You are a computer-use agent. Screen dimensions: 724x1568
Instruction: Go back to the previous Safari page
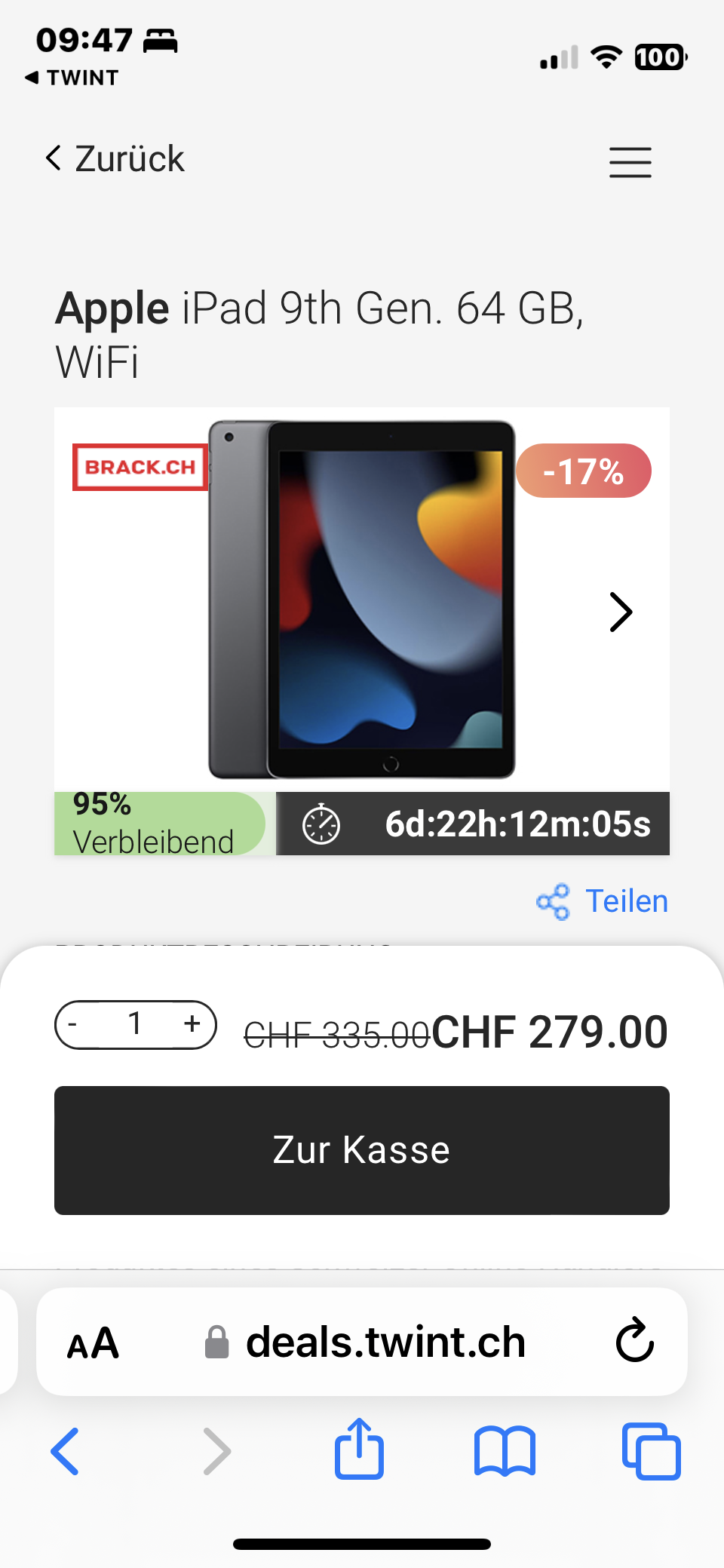(66, 1451)
